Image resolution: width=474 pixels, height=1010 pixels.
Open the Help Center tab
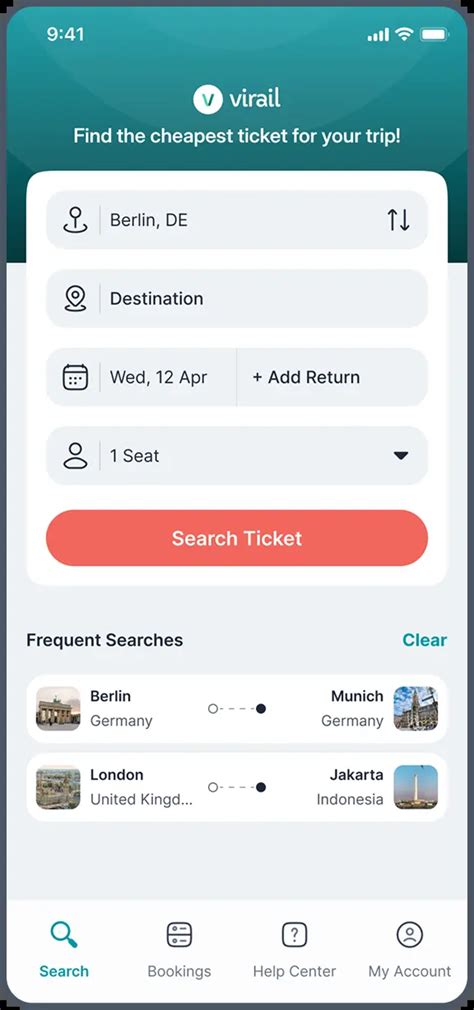[294, 950]
